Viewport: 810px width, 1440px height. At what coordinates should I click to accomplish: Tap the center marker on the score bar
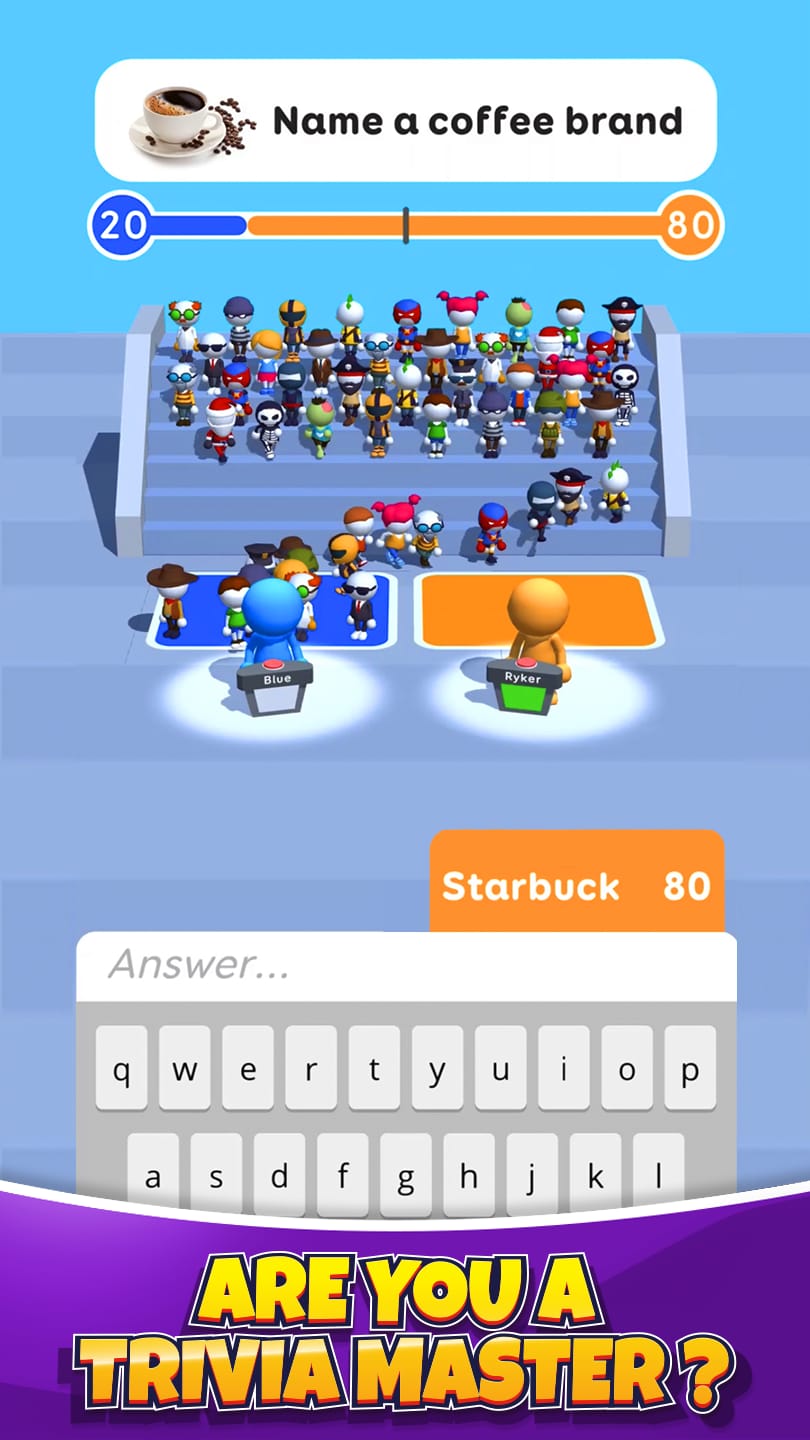pos(405,223)
